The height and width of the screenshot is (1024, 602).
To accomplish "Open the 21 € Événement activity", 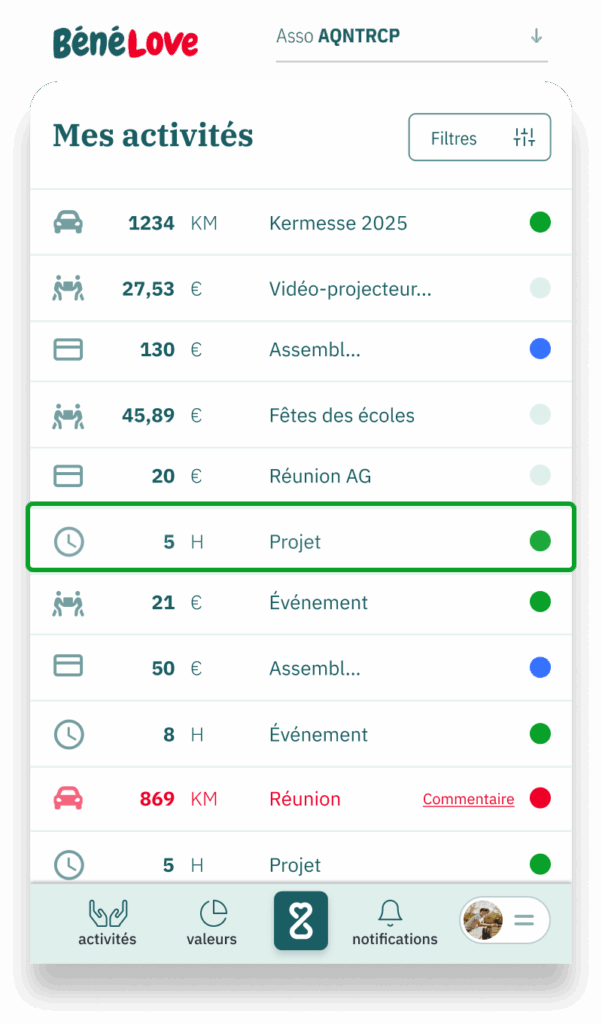I will pyautogui.click(x=318, y=602).
